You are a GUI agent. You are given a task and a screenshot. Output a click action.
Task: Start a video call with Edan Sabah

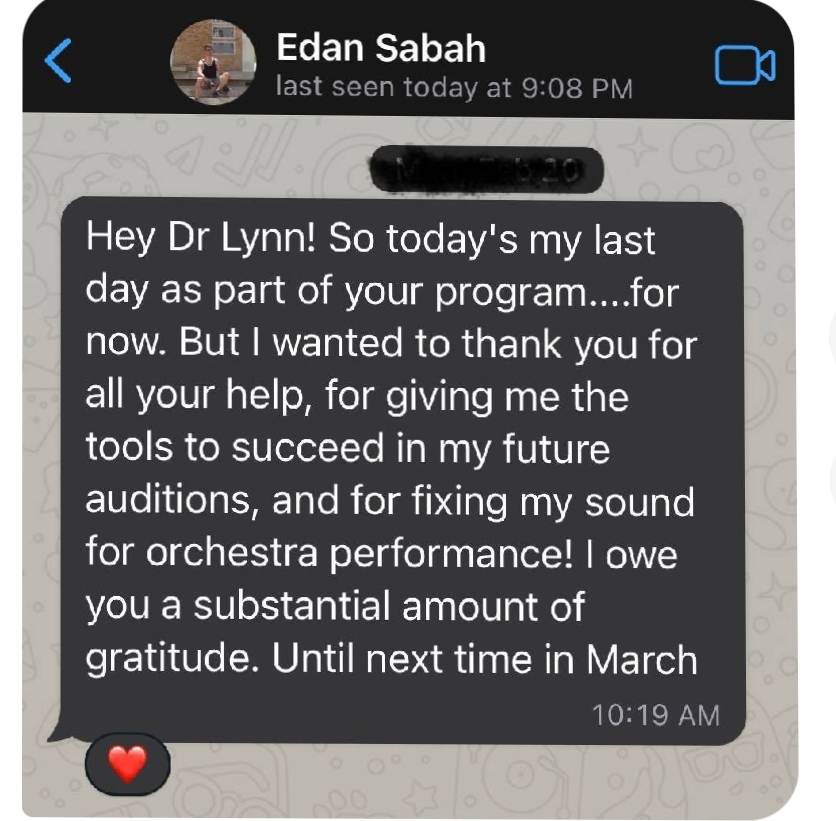744,65
